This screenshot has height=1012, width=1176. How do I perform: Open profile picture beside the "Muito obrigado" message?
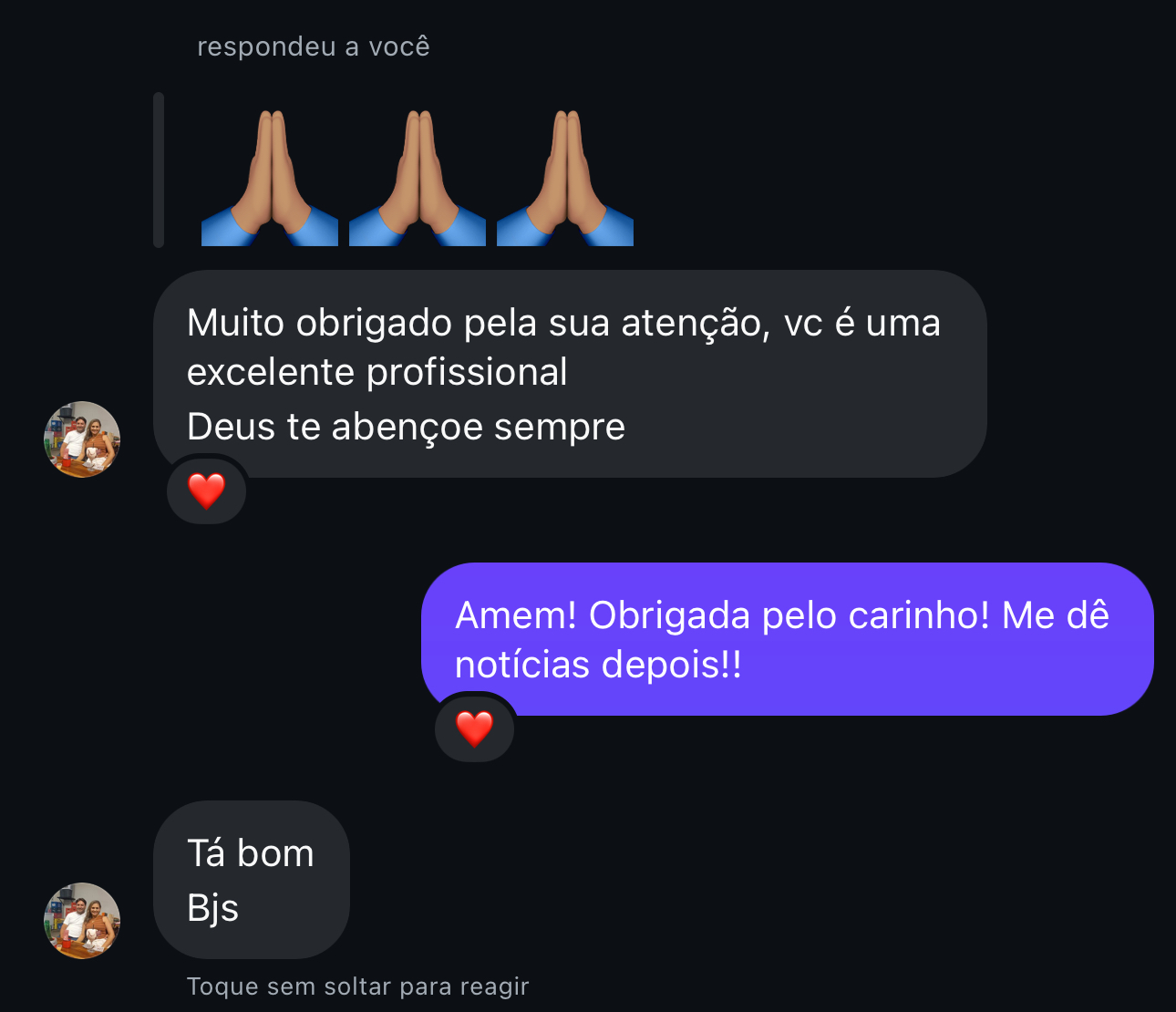click(x=82, y=439)
